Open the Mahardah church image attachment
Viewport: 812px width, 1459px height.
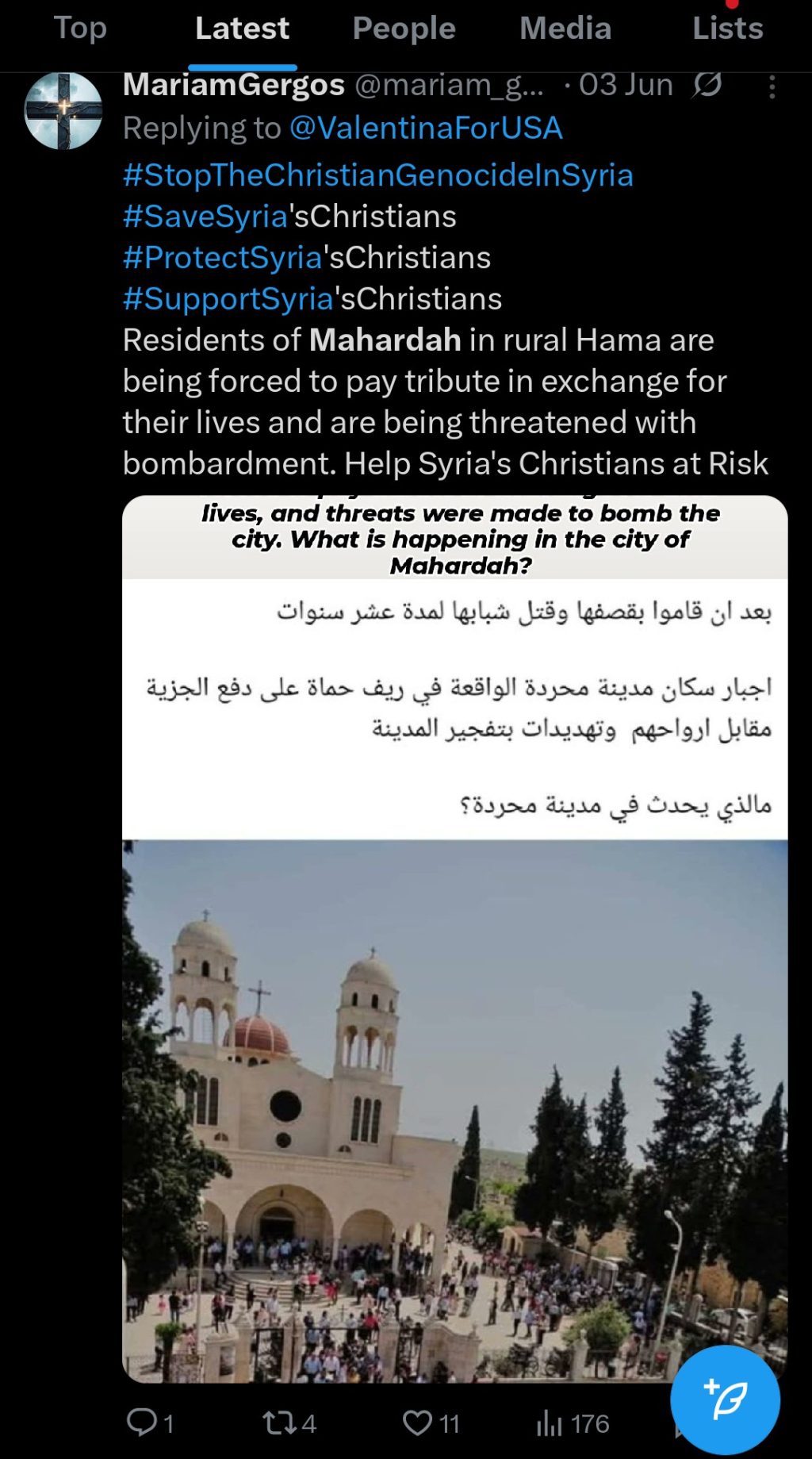tap(454, 1031)
